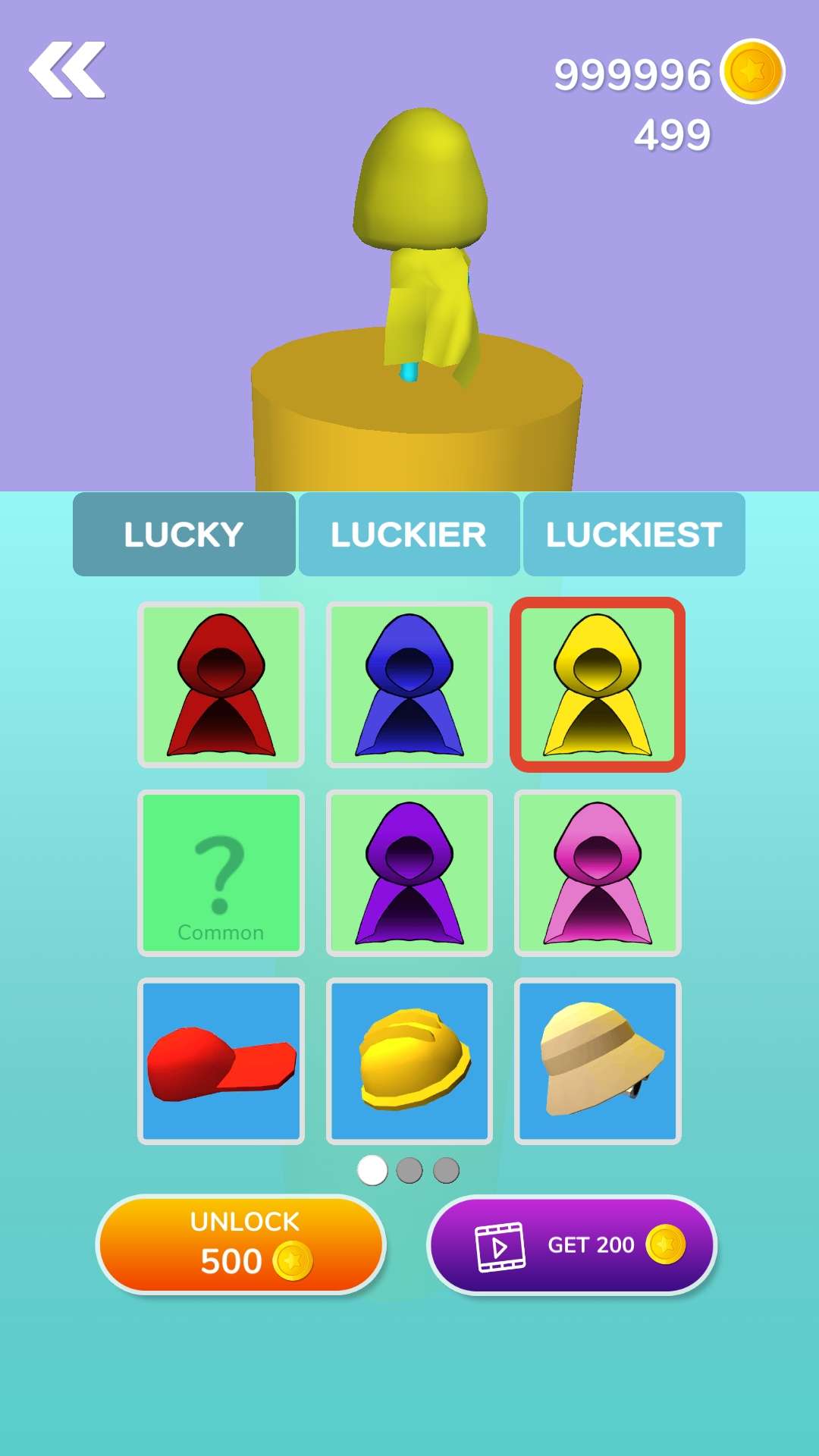Screen dimensions: 819x1456
Task: Select the red hooded cloak skin
Action: click(x=221, y=685)
